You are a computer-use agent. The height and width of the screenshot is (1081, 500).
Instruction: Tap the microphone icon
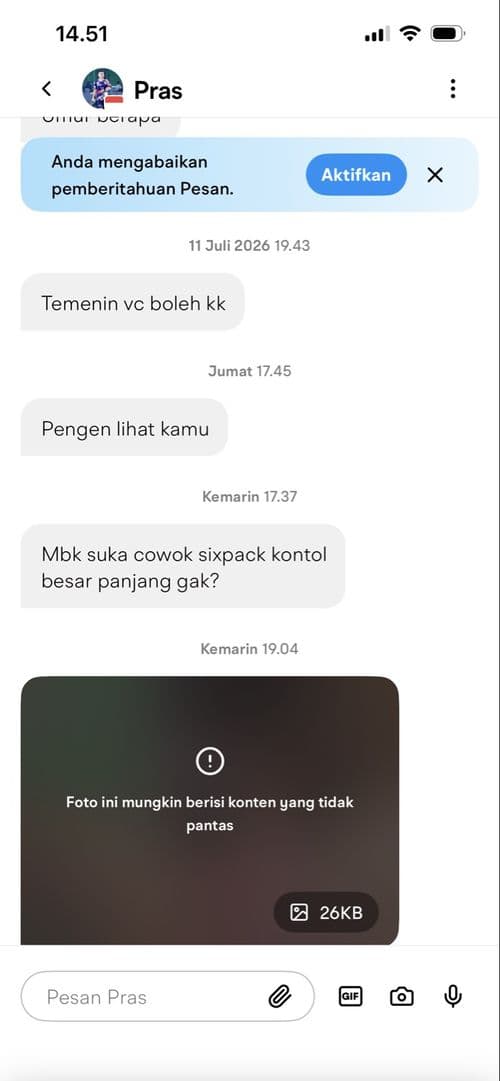452,996
